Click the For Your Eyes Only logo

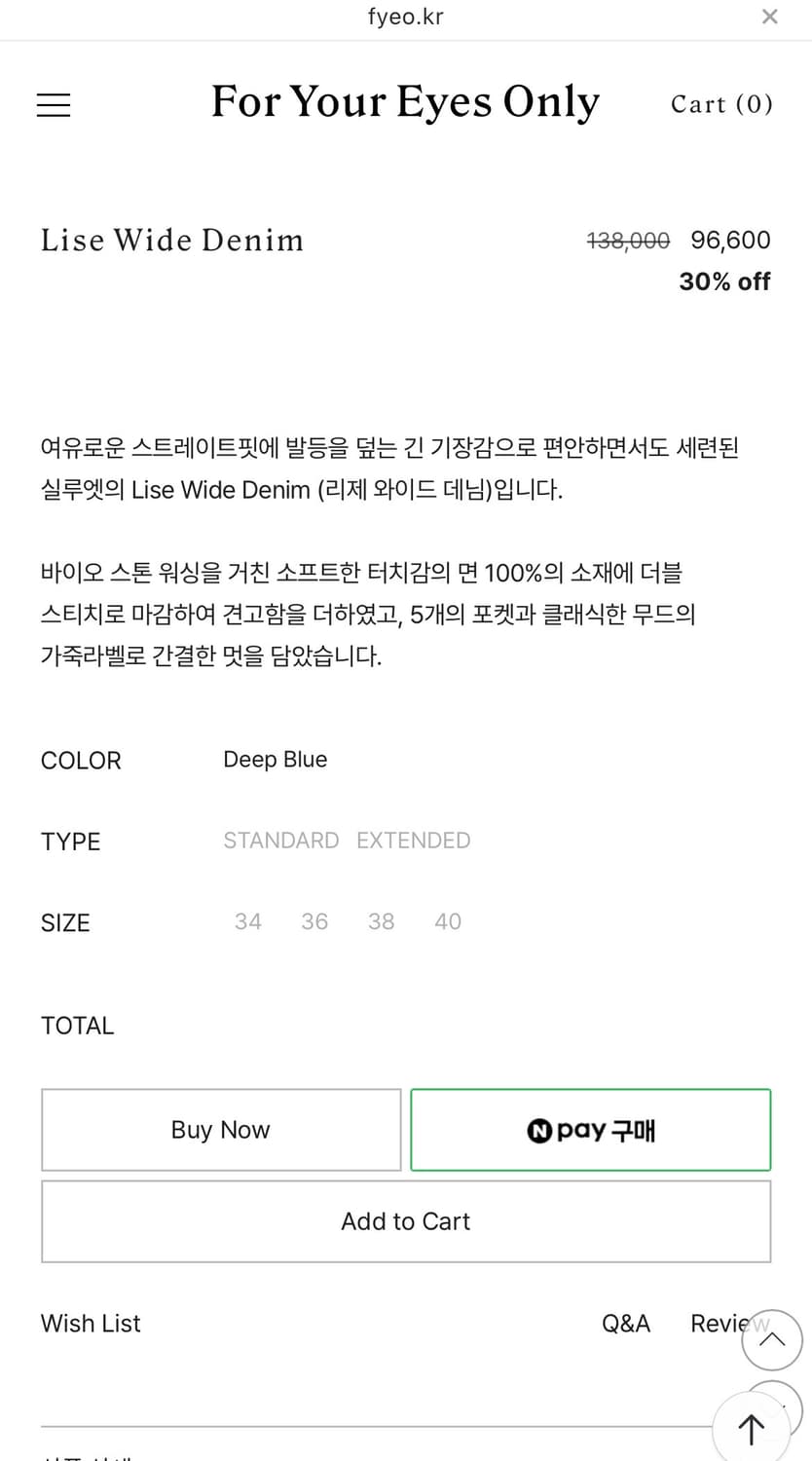click(x=405, y=102)
